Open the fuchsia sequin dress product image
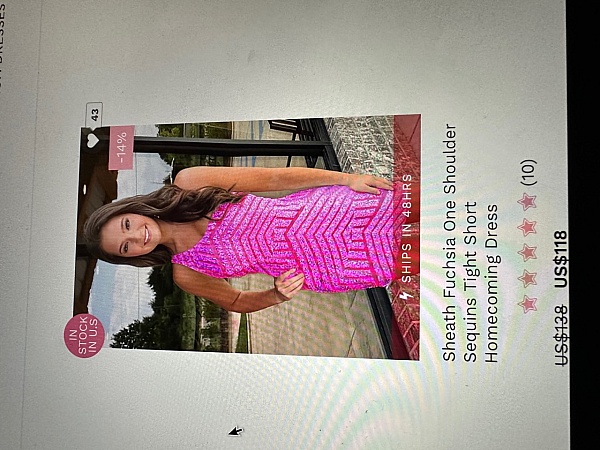This screenshot has width=600, height=450. (x=250, y=235)
